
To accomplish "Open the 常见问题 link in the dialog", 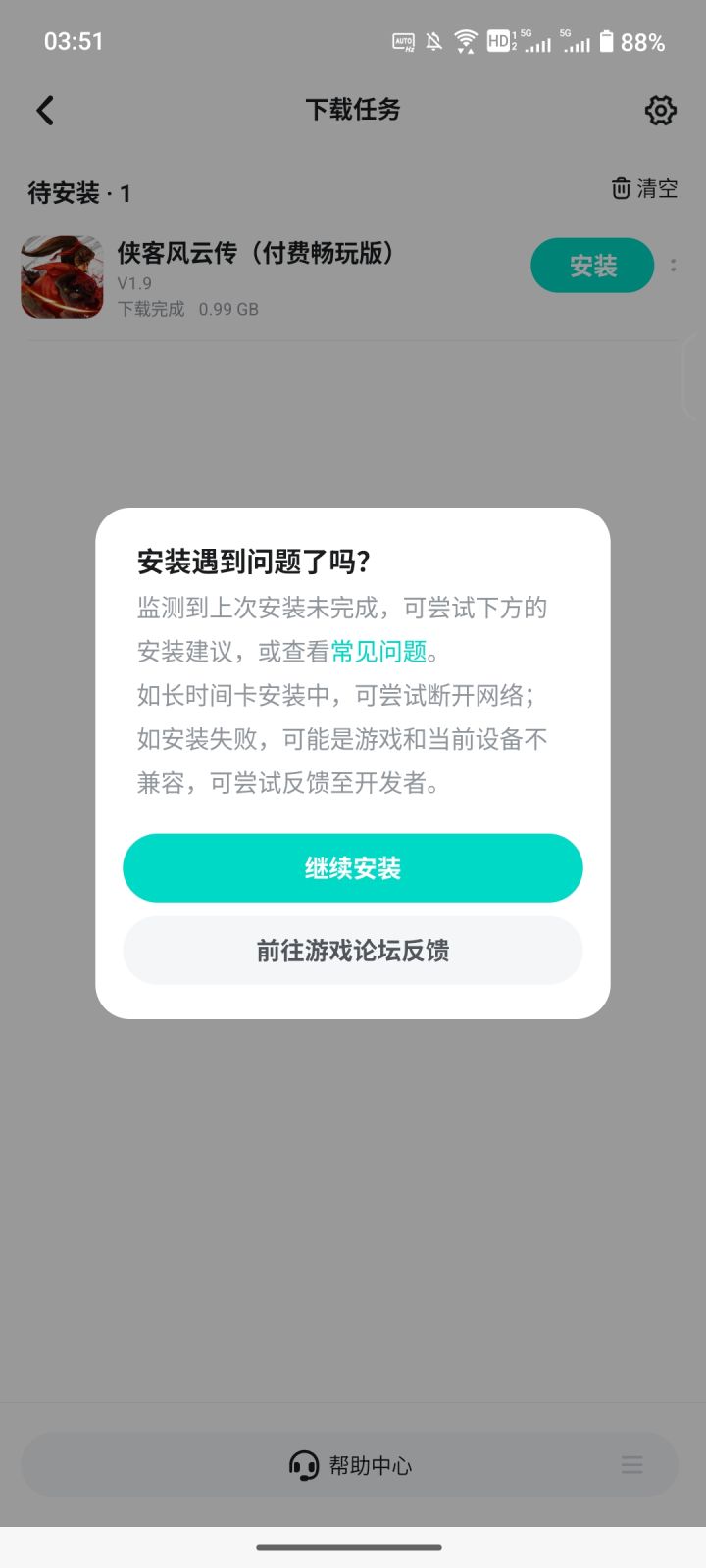I will [378, 652].
